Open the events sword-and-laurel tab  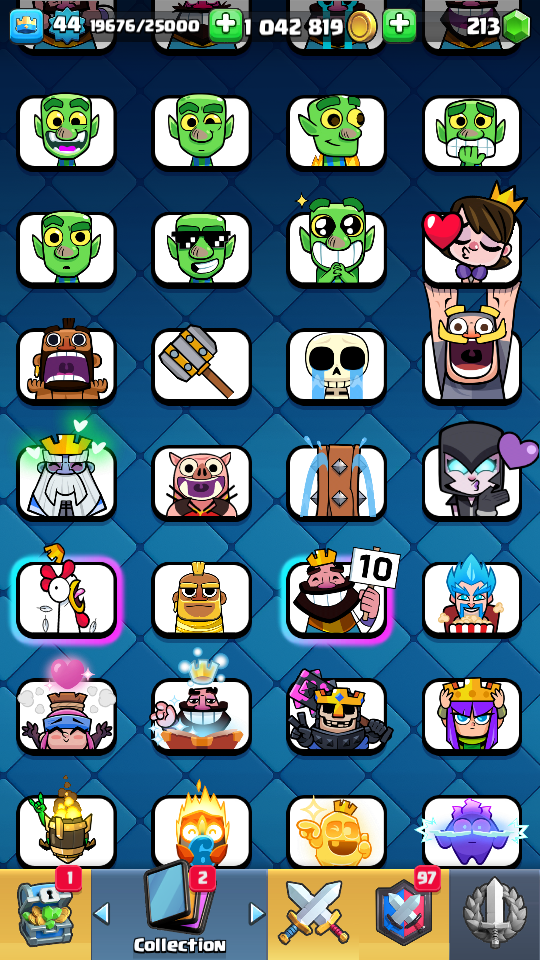pyautogui.click(x=495, y=914)
